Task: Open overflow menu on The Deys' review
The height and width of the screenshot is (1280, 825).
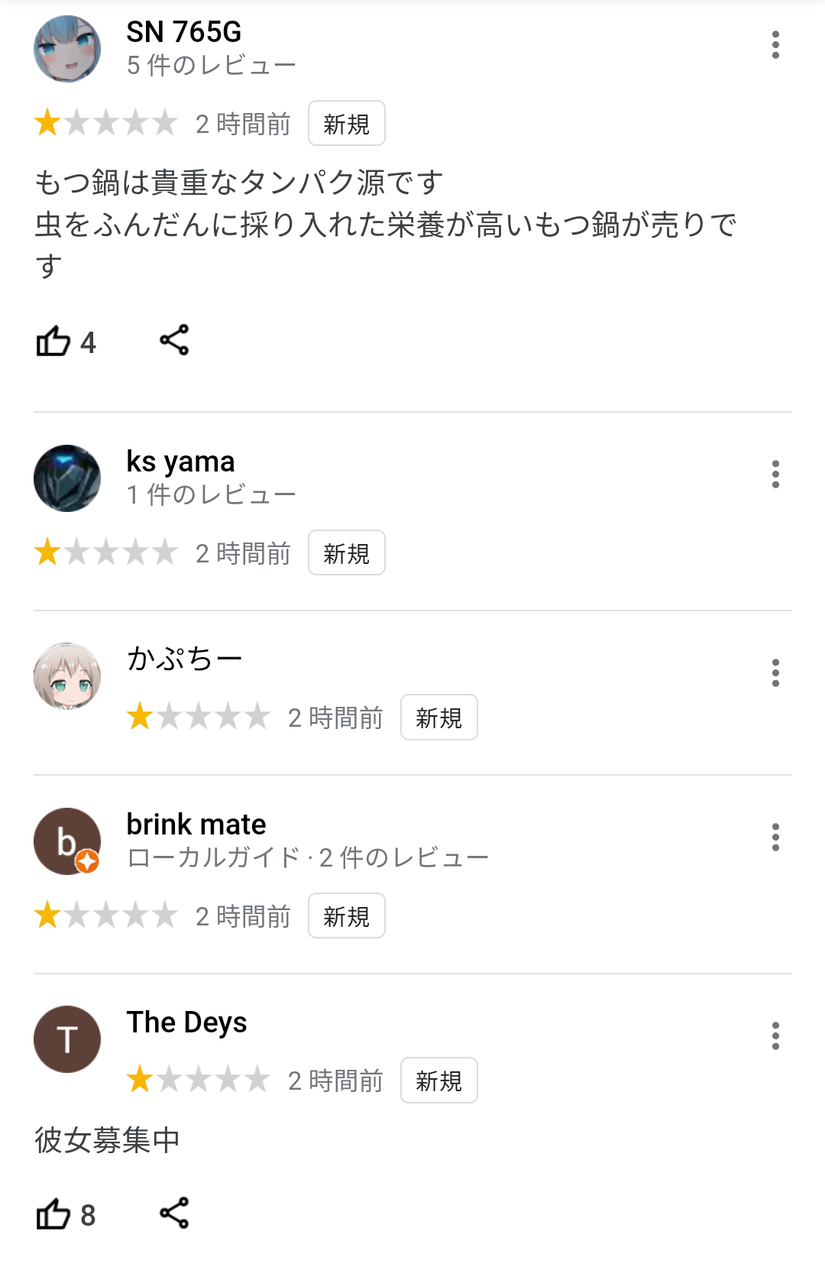Action: click(x=775, y=1036)
